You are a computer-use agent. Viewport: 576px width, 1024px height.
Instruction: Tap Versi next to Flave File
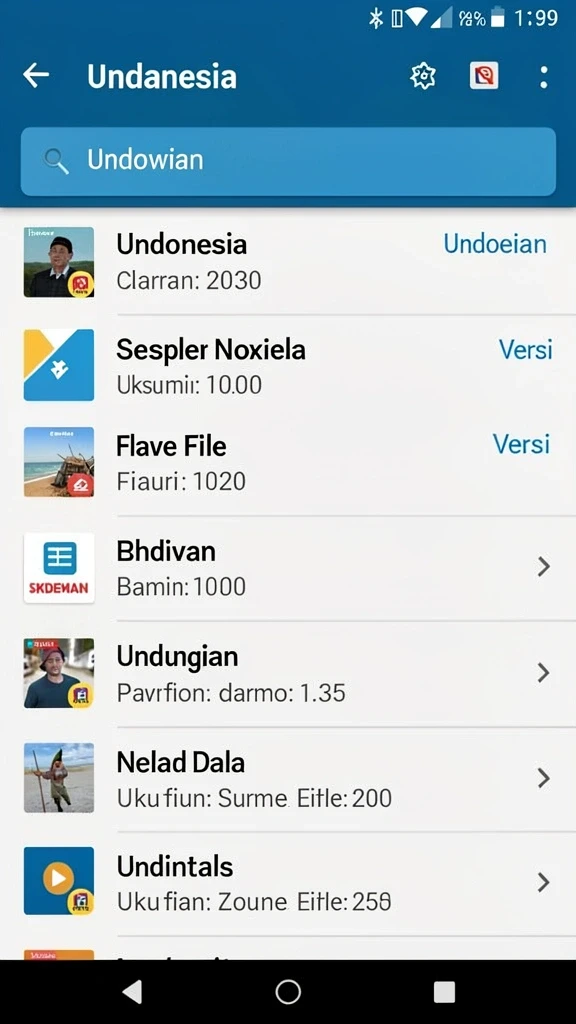coord(521,444)
